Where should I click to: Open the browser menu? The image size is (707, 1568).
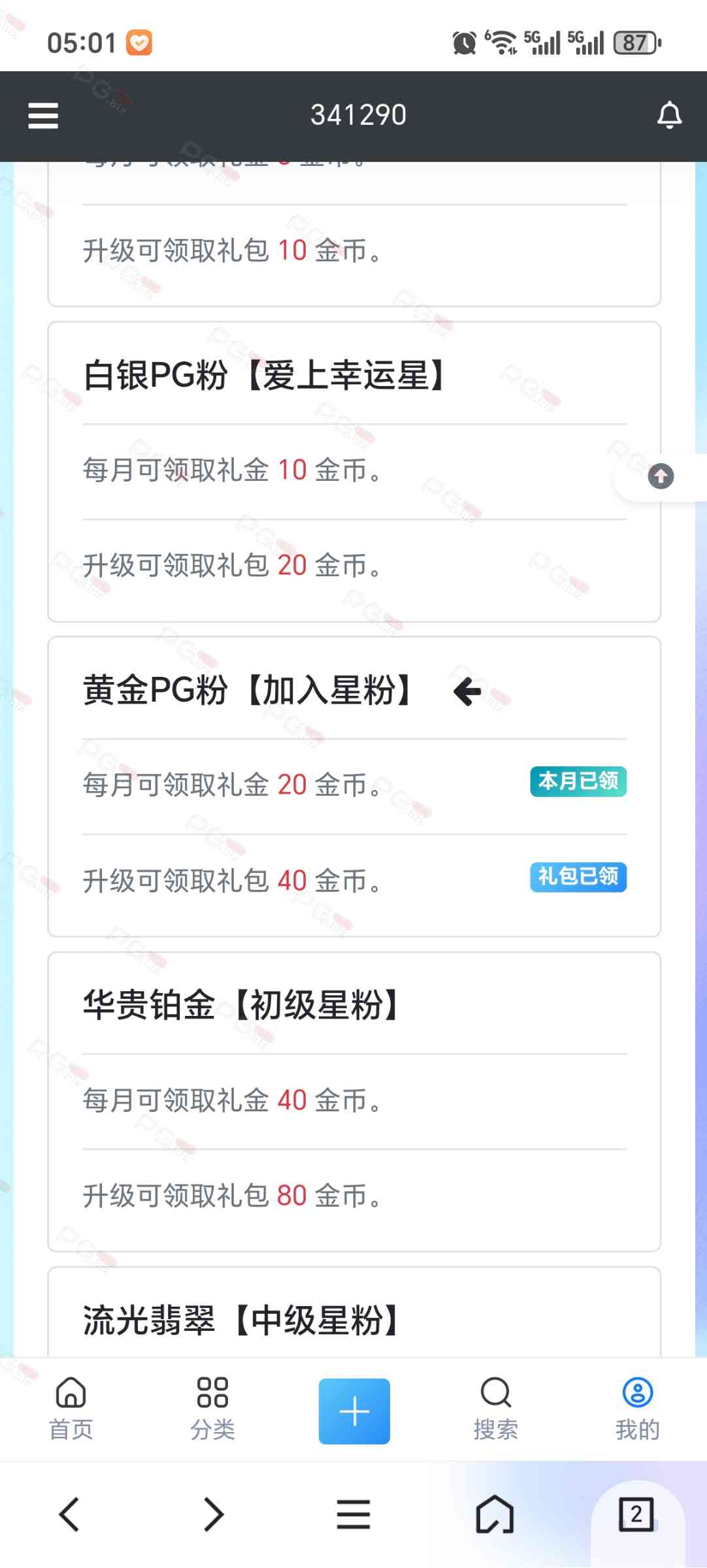[354, 1514]
